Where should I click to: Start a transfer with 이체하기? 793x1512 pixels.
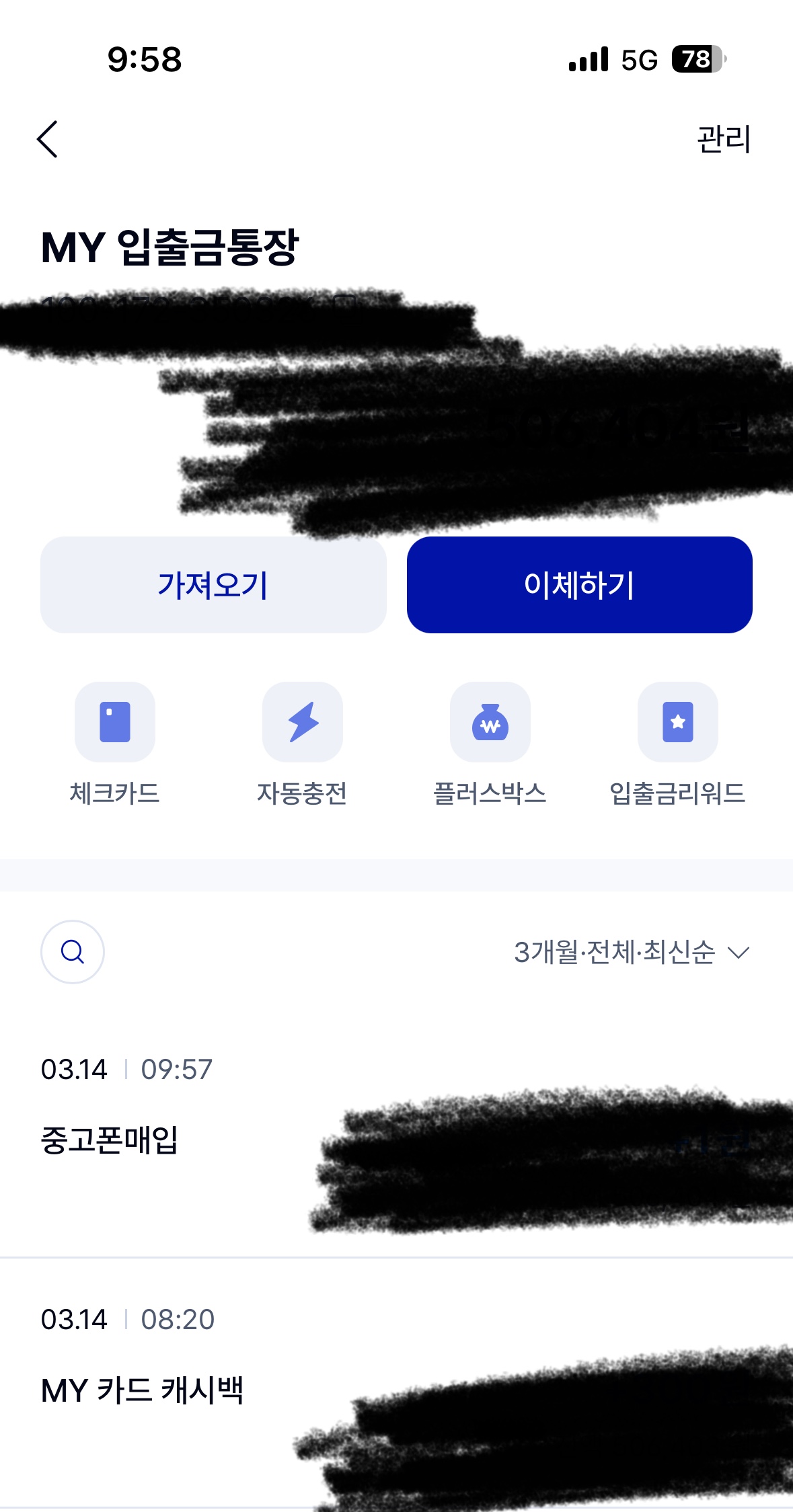pos(579,584)
